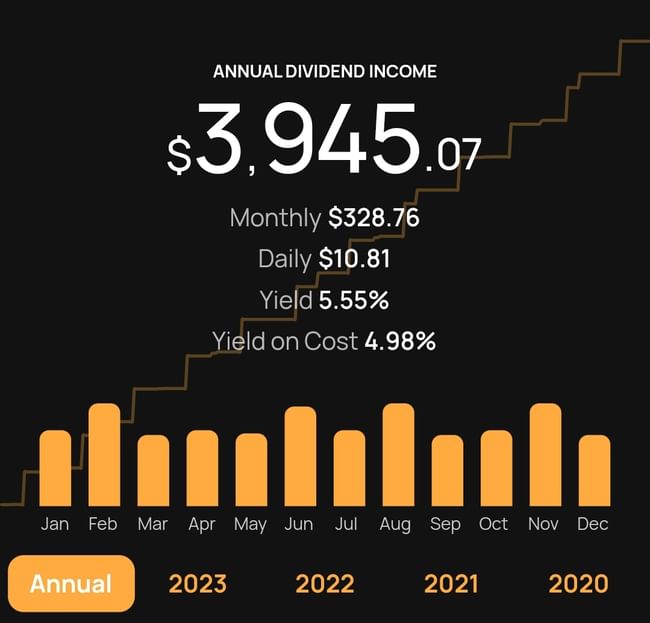
Task: Open the 2021 tab
Action: 453,584
